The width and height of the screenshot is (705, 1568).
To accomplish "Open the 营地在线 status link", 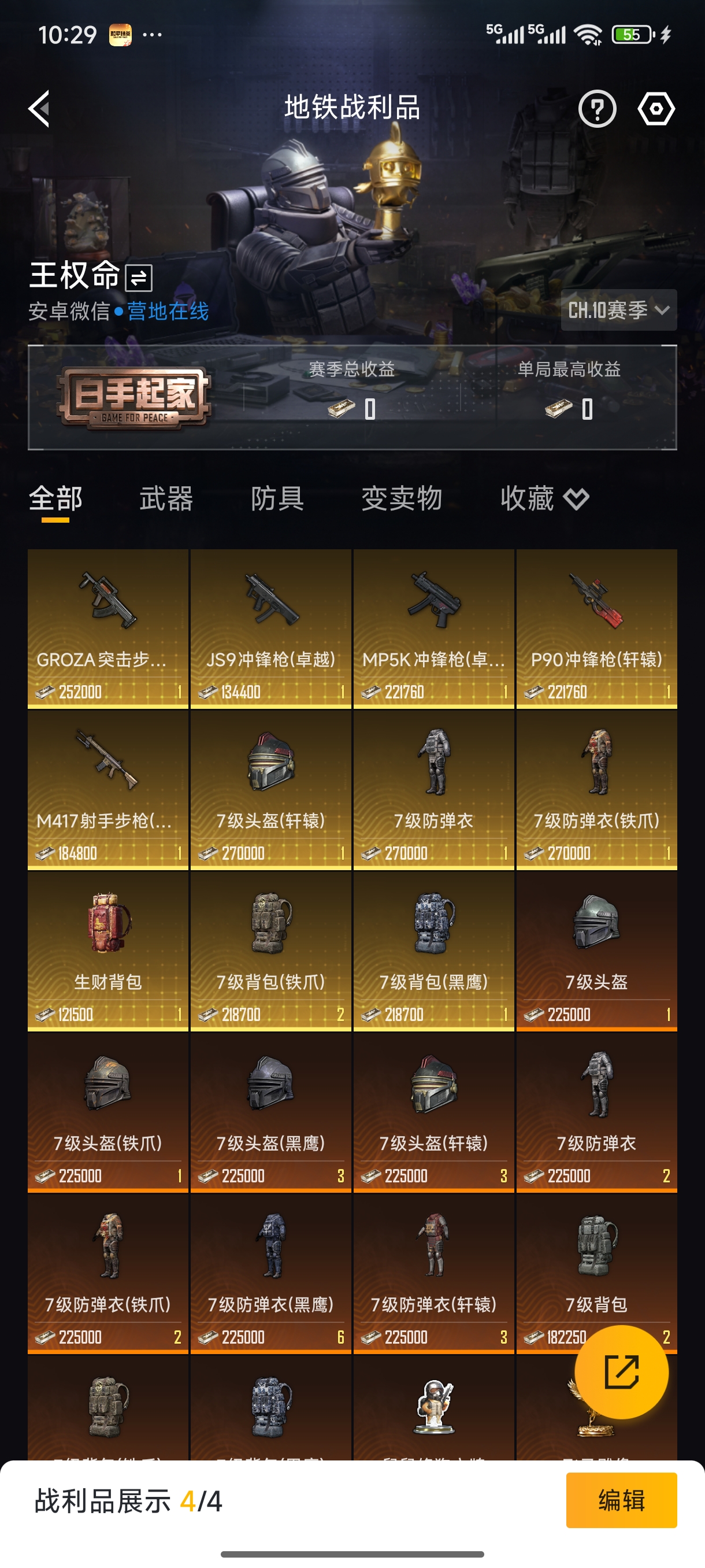I will coord(168,311).
